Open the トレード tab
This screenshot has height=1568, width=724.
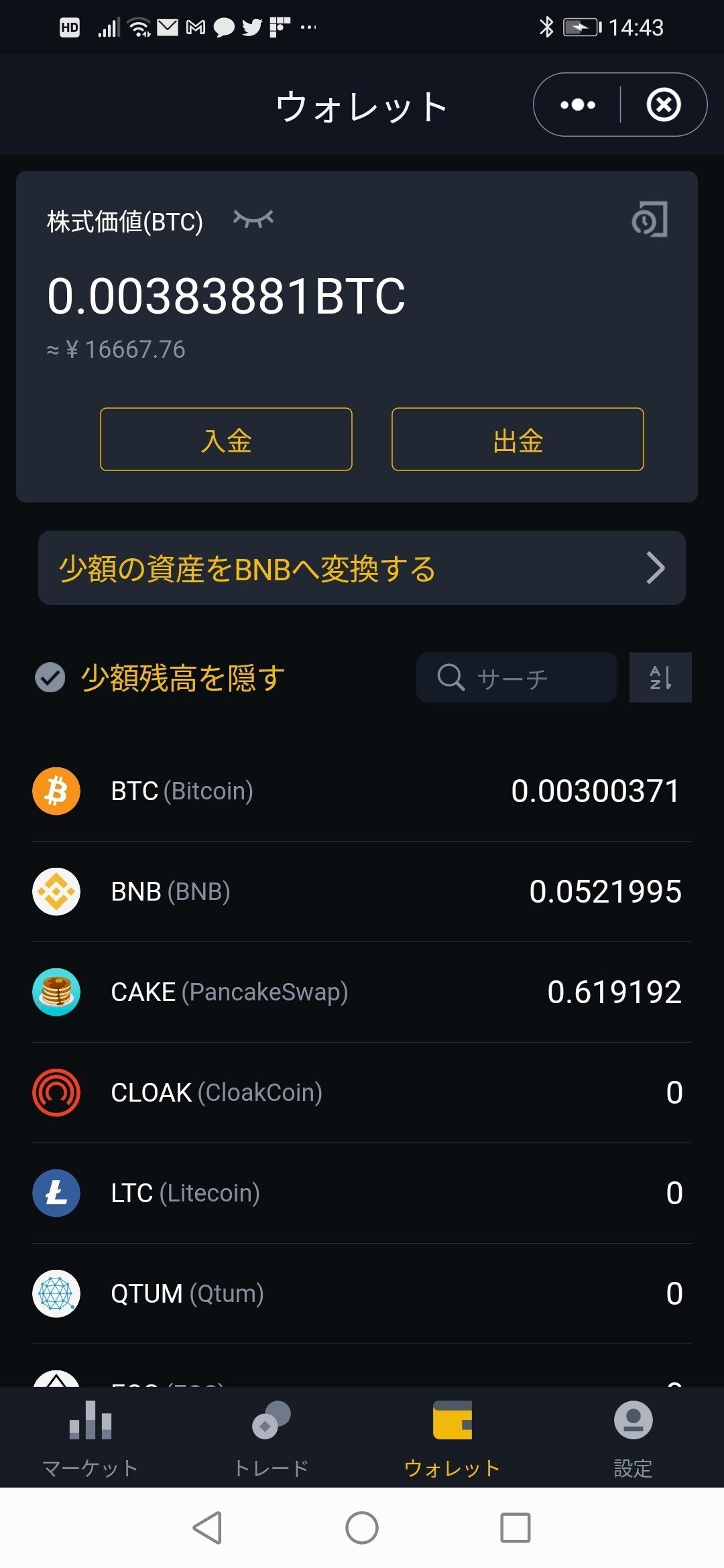pyautogui.click(x=271, y=1434)
